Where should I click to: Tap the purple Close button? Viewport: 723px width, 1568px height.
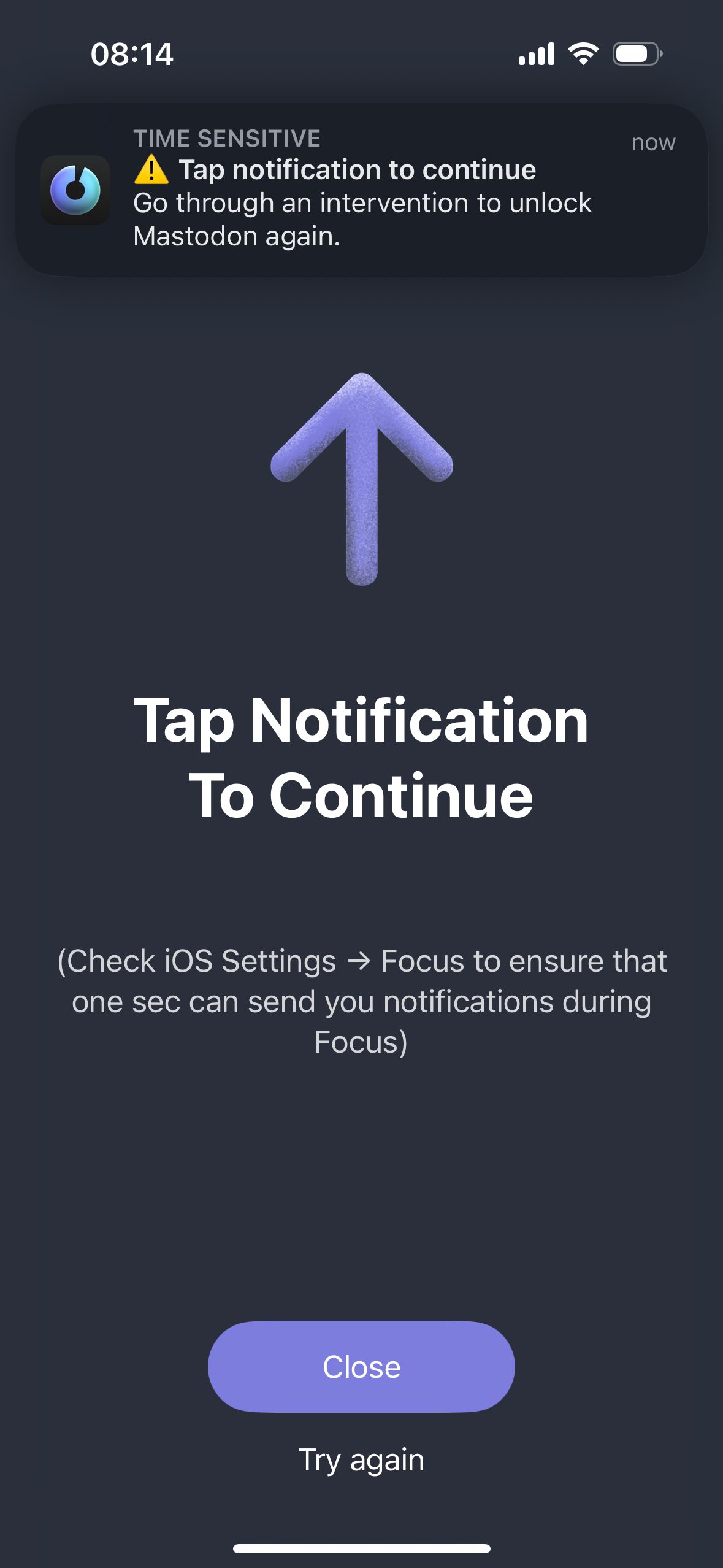point(361,1367)
